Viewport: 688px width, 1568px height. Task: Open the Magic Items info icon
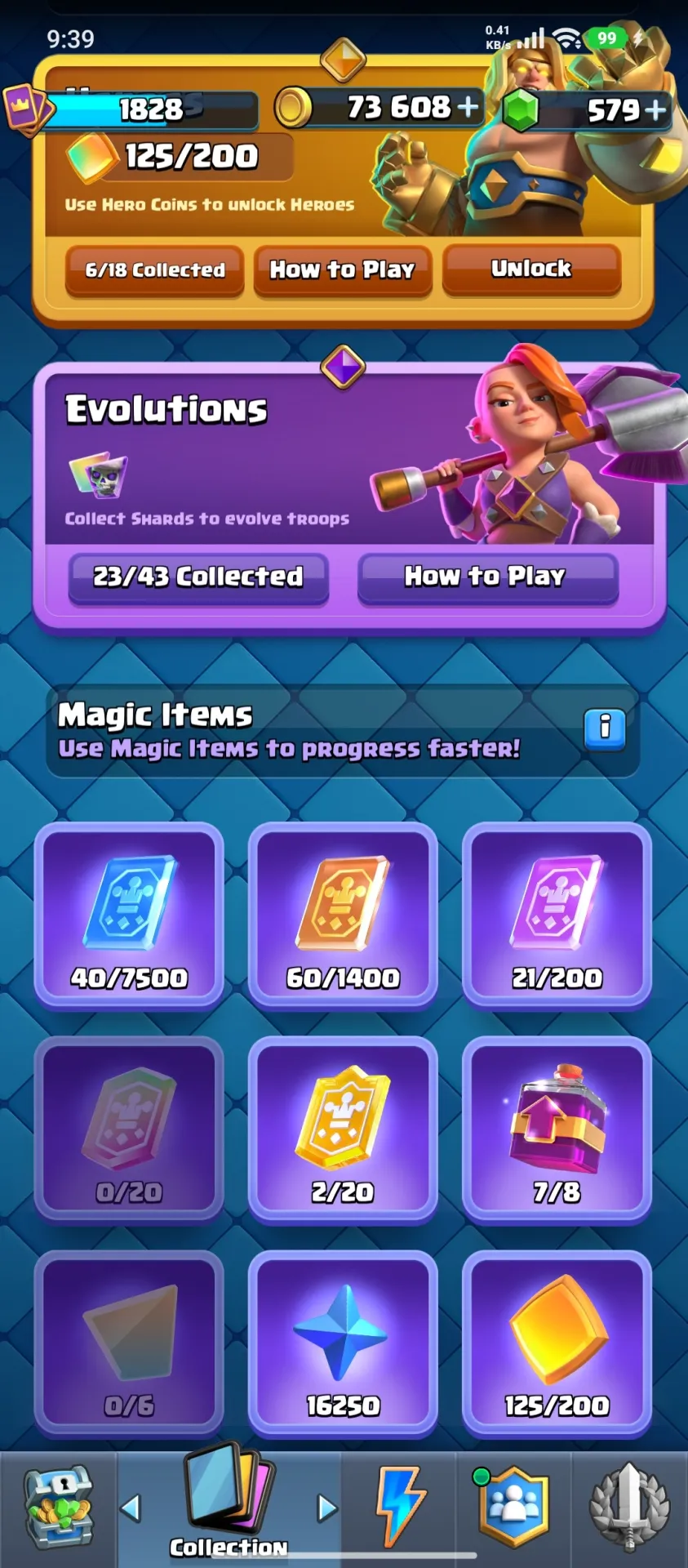(x=605, y=728)
